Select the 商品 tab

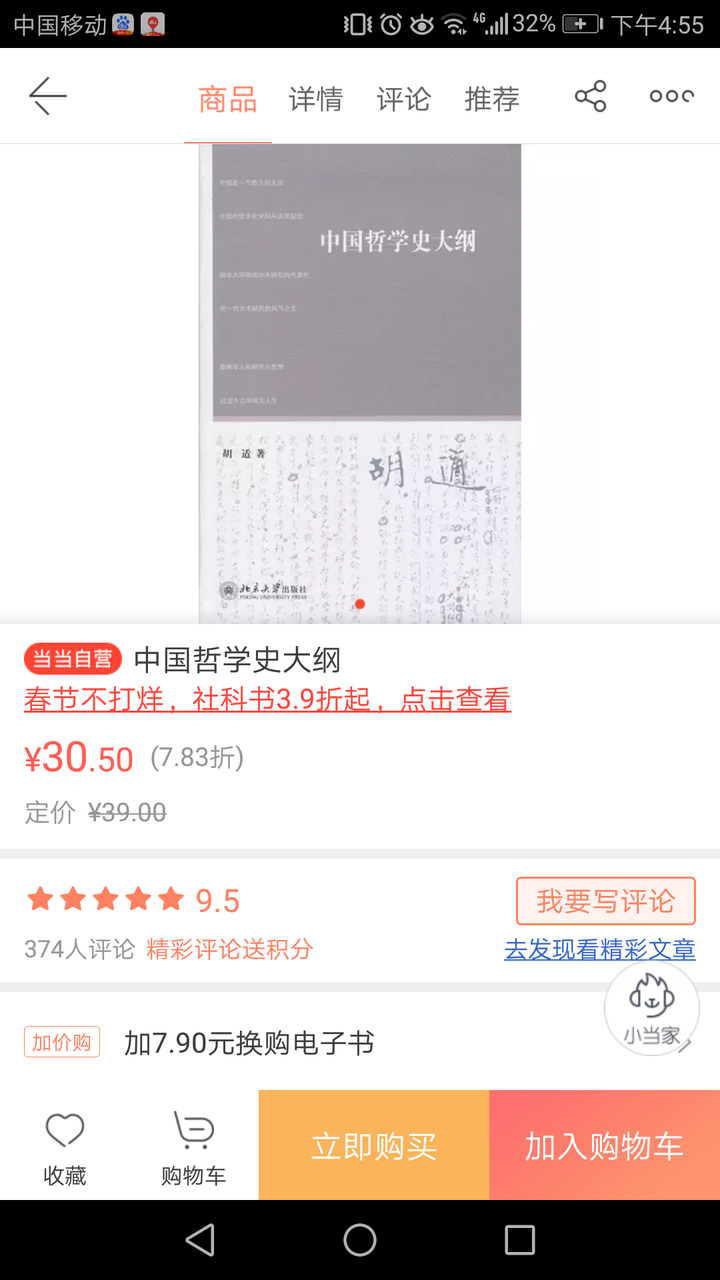[227, 99]
